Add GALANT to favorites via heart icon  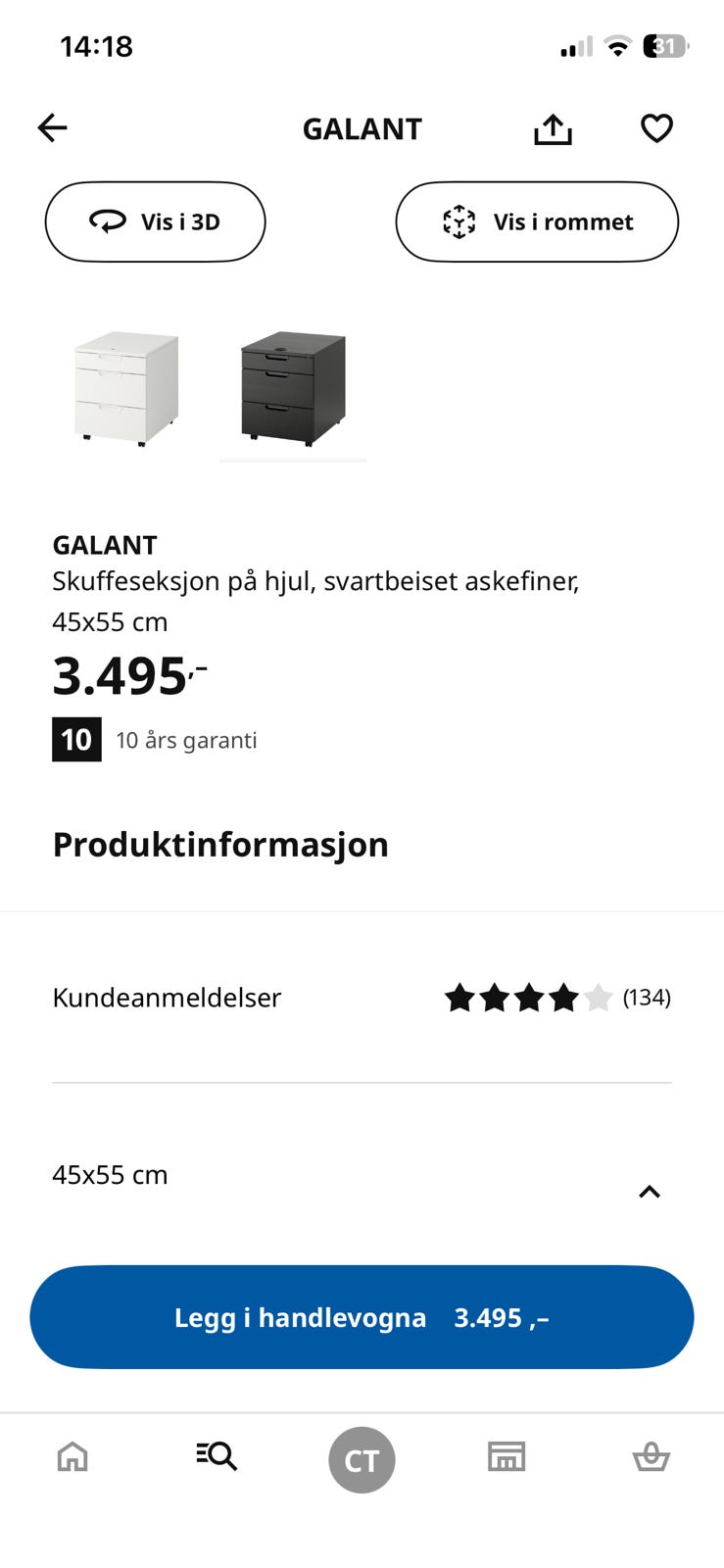[656, 127]
